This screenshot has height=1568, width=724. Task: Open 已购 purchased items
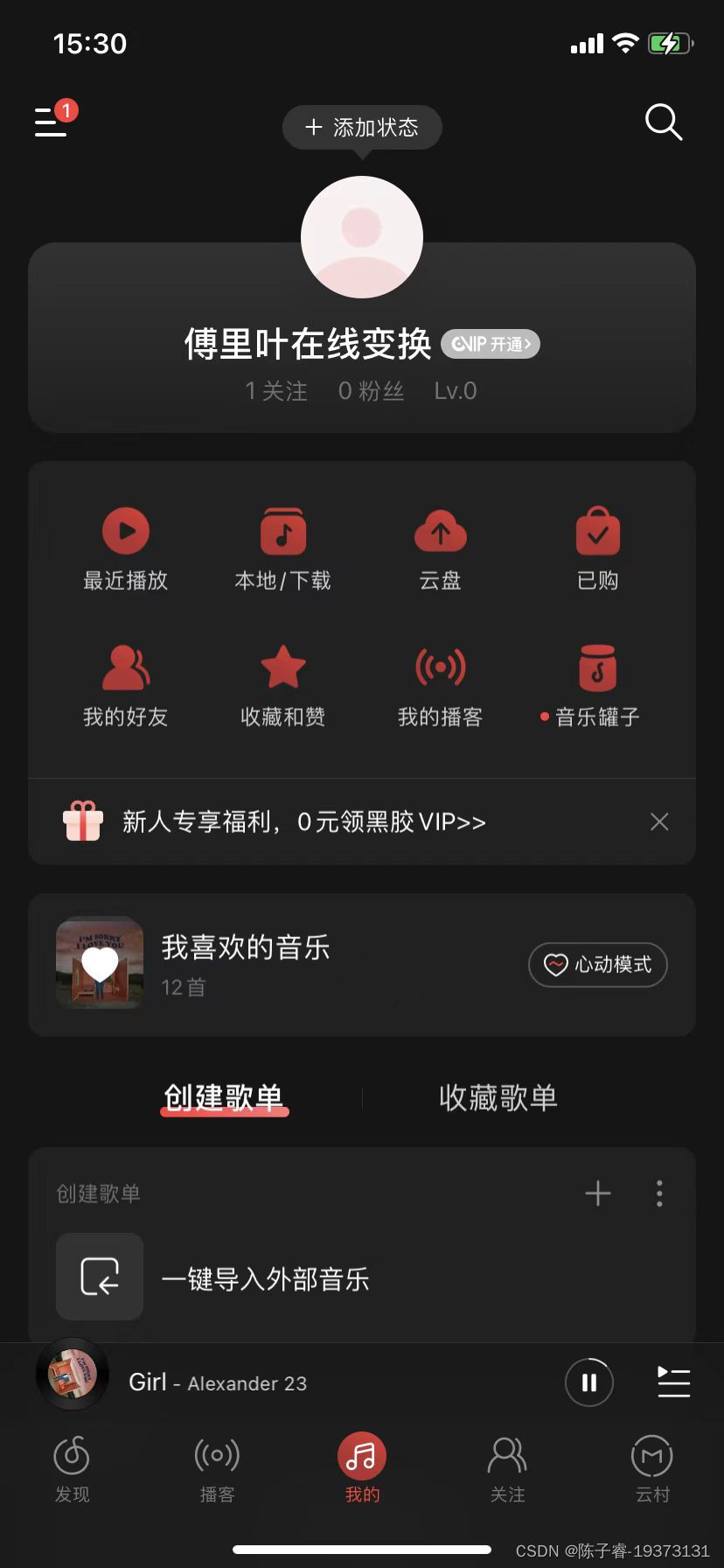point(597,547)
